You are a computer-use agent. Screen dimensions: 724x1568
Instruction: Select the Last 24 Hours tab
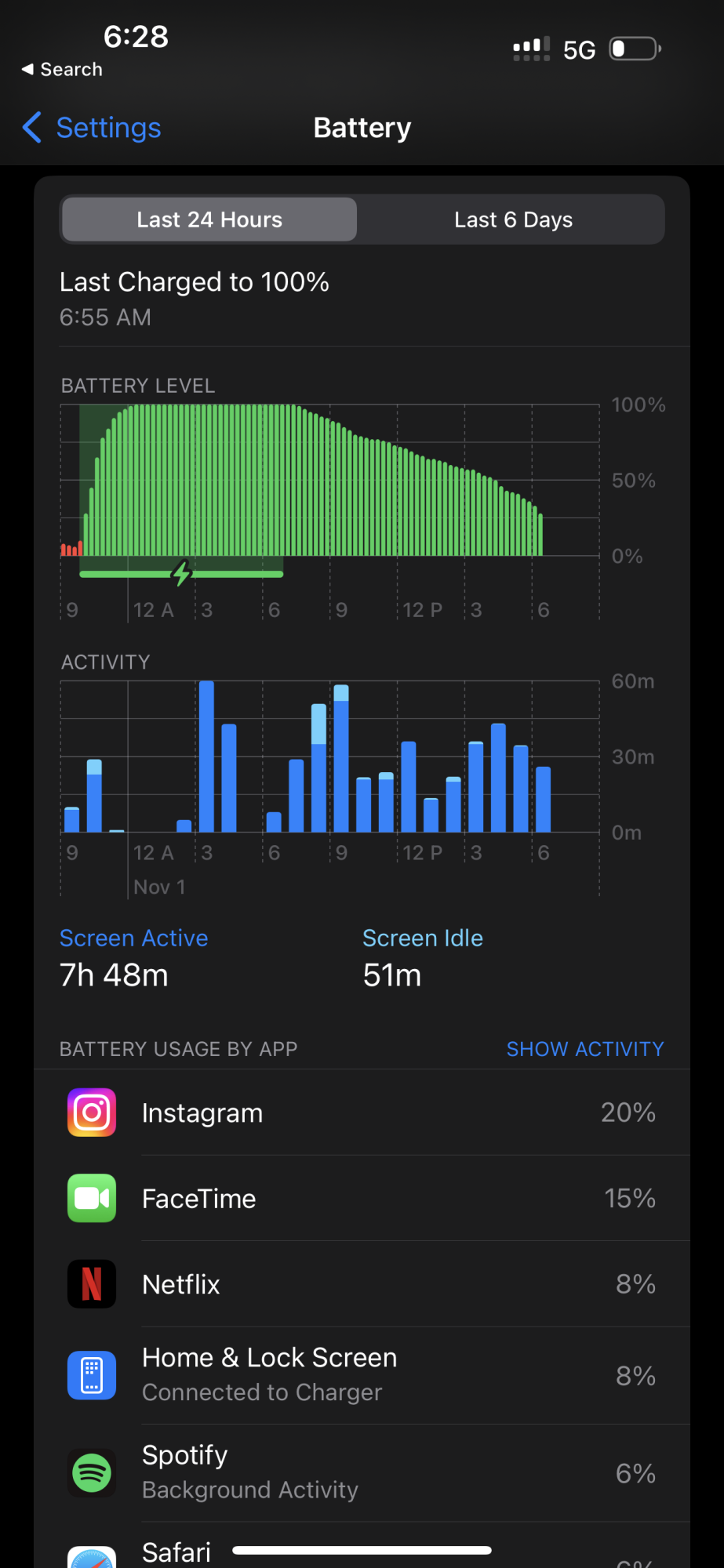[x=209, y=220]
